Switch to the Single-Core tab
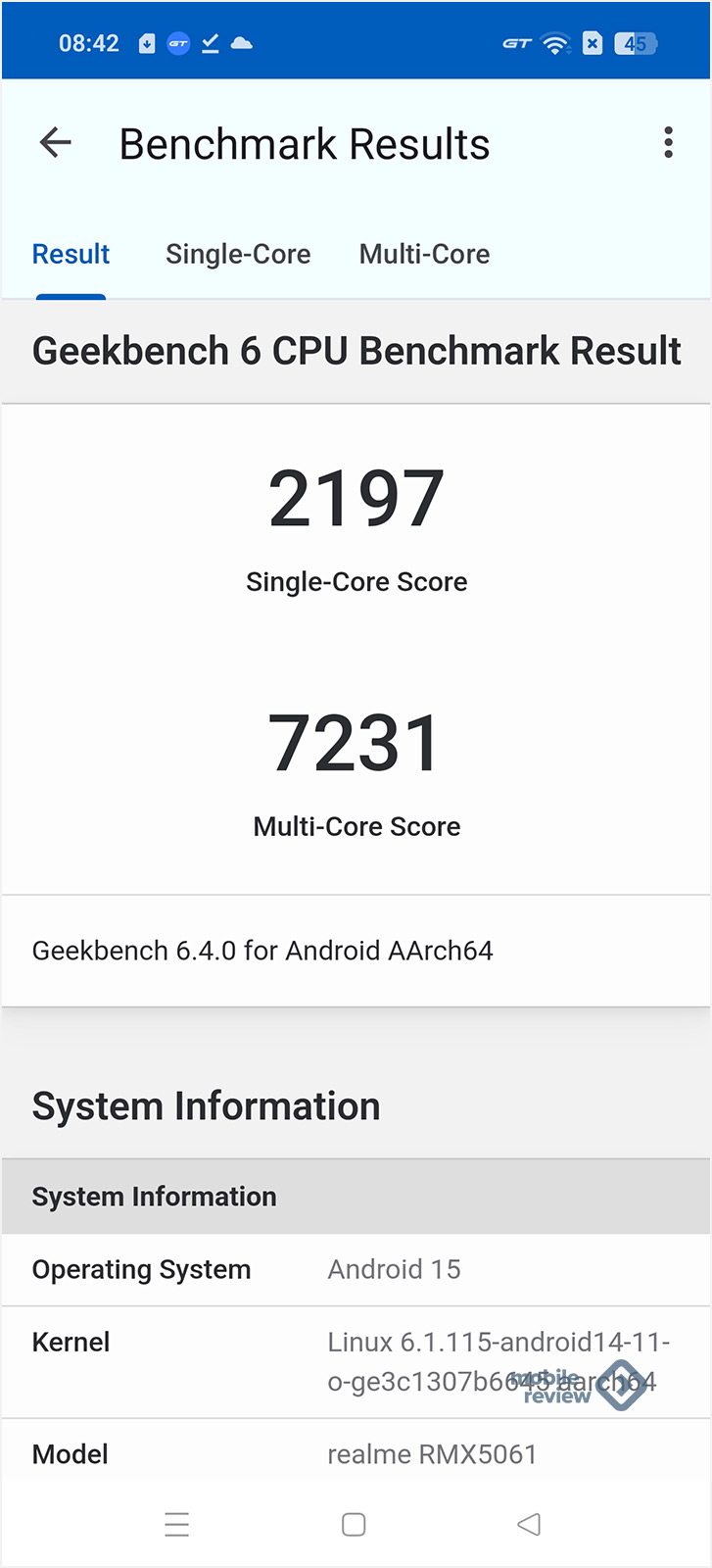The height and width of the screenshot is (1568, 712). 238,255
